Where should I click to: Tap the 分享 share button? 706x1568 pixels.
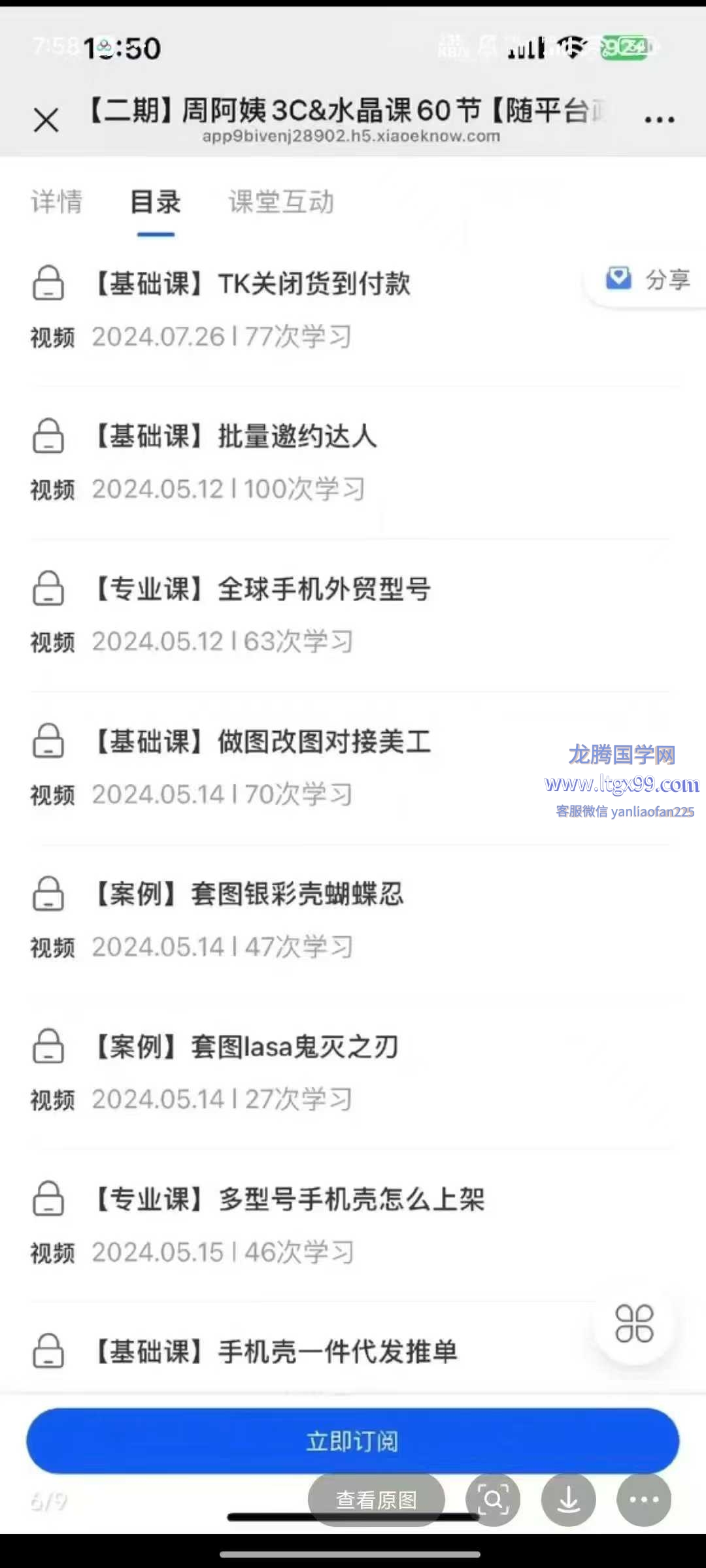click(x=647, y=280)
